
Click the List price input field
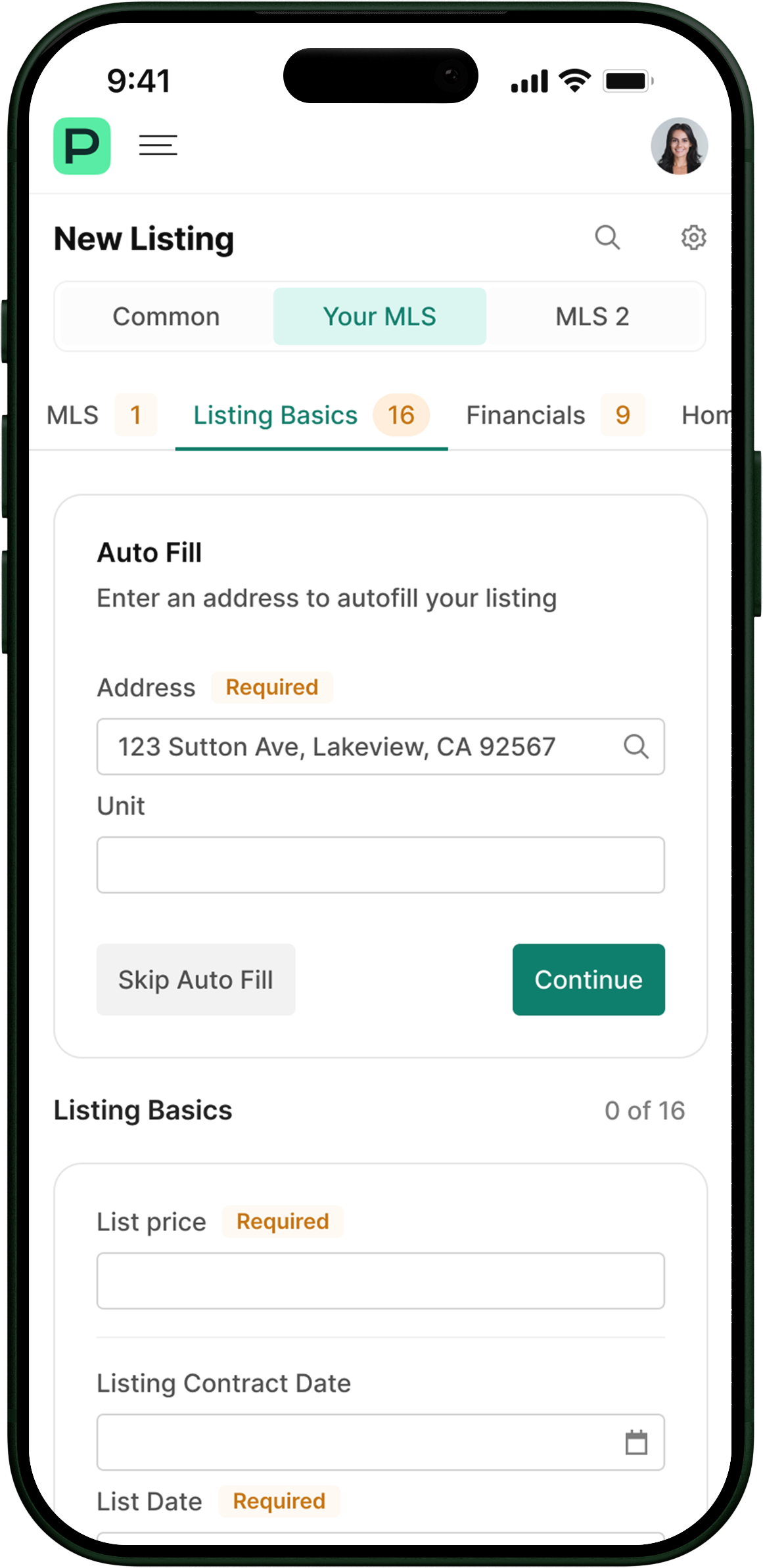(x=381, y=1280)
